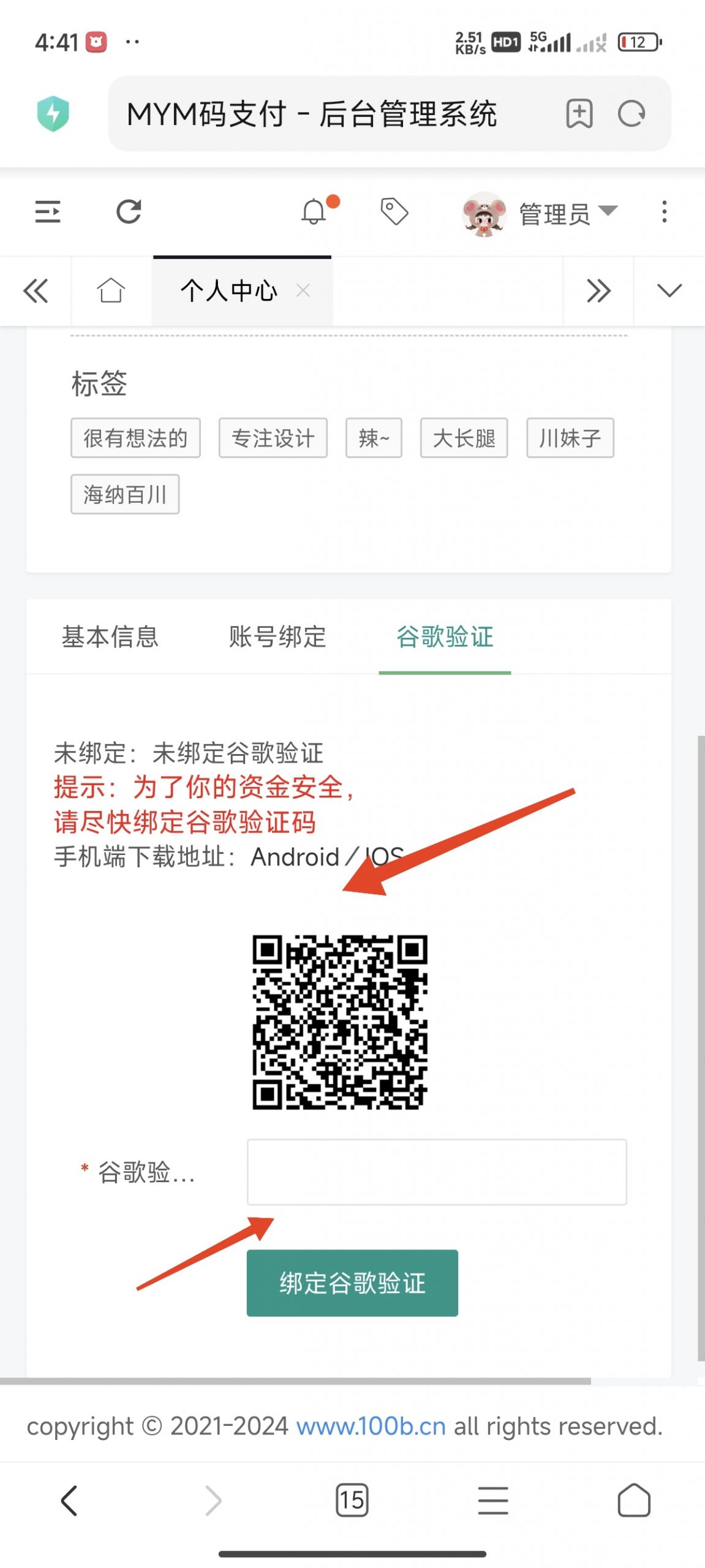
Task: Refresh the admin page content
Action: 129,212
